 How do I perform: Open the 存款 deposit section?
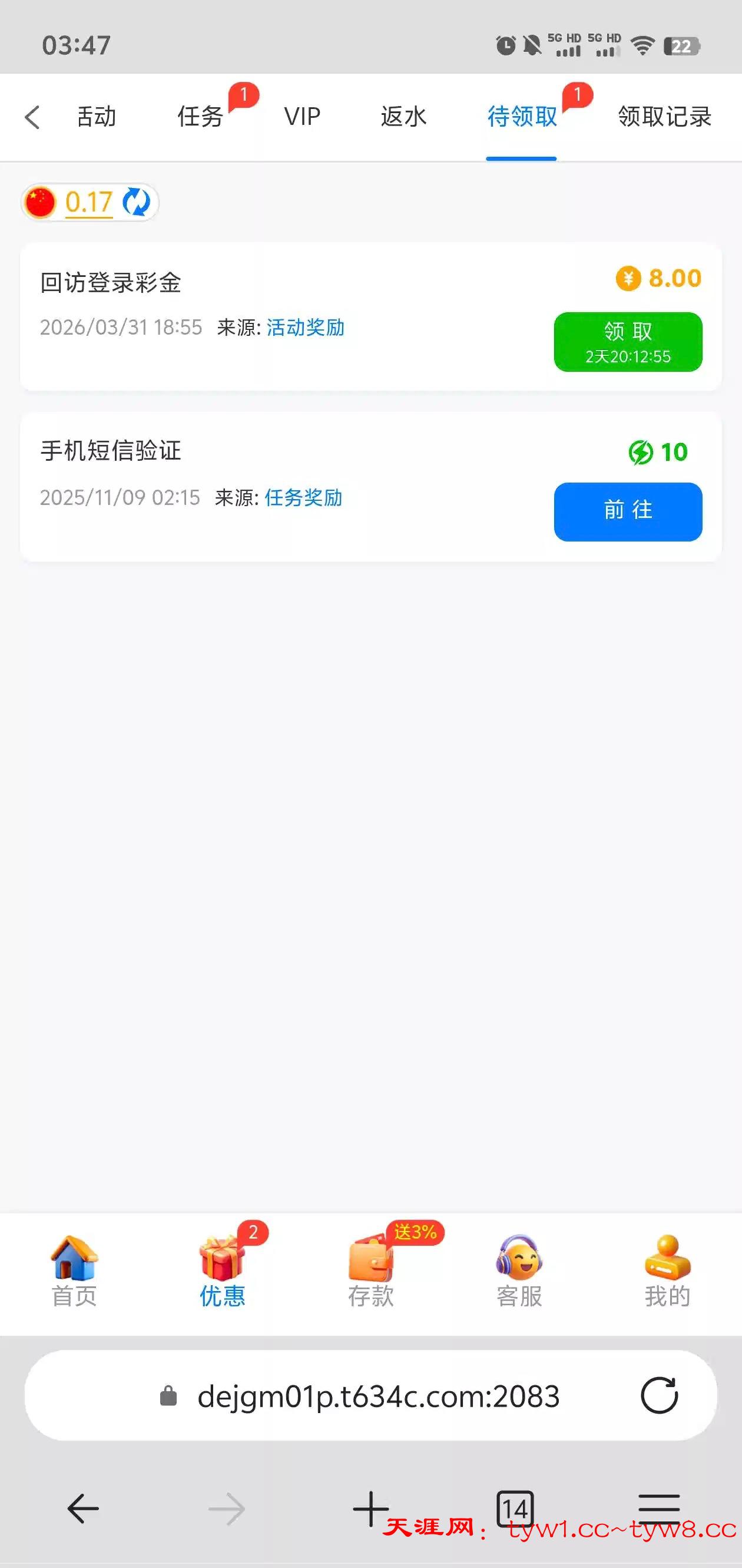tap(370, 1272)
